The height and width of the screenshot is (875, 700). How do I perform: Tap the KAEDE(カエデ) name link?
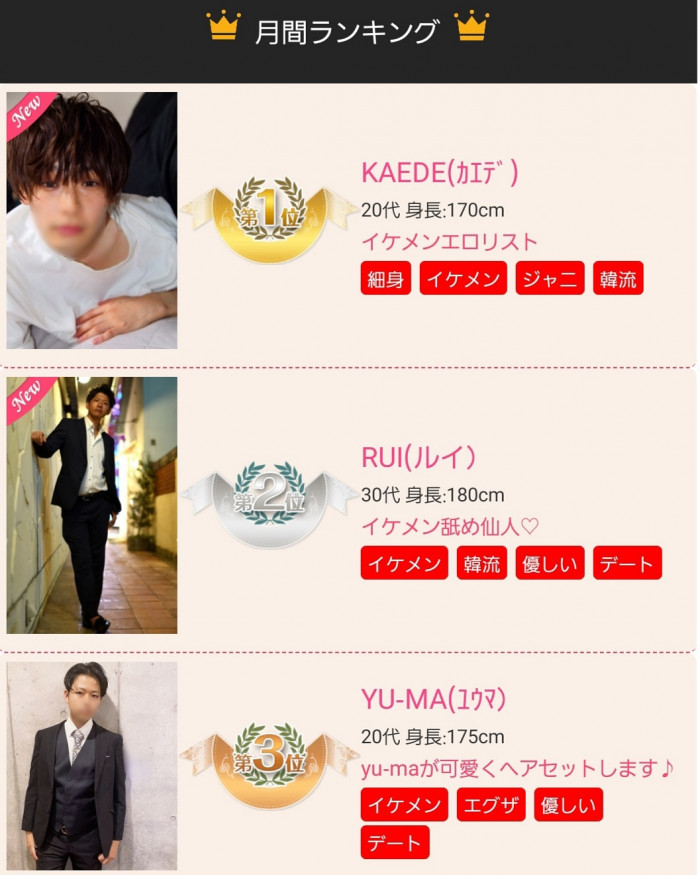439,173
